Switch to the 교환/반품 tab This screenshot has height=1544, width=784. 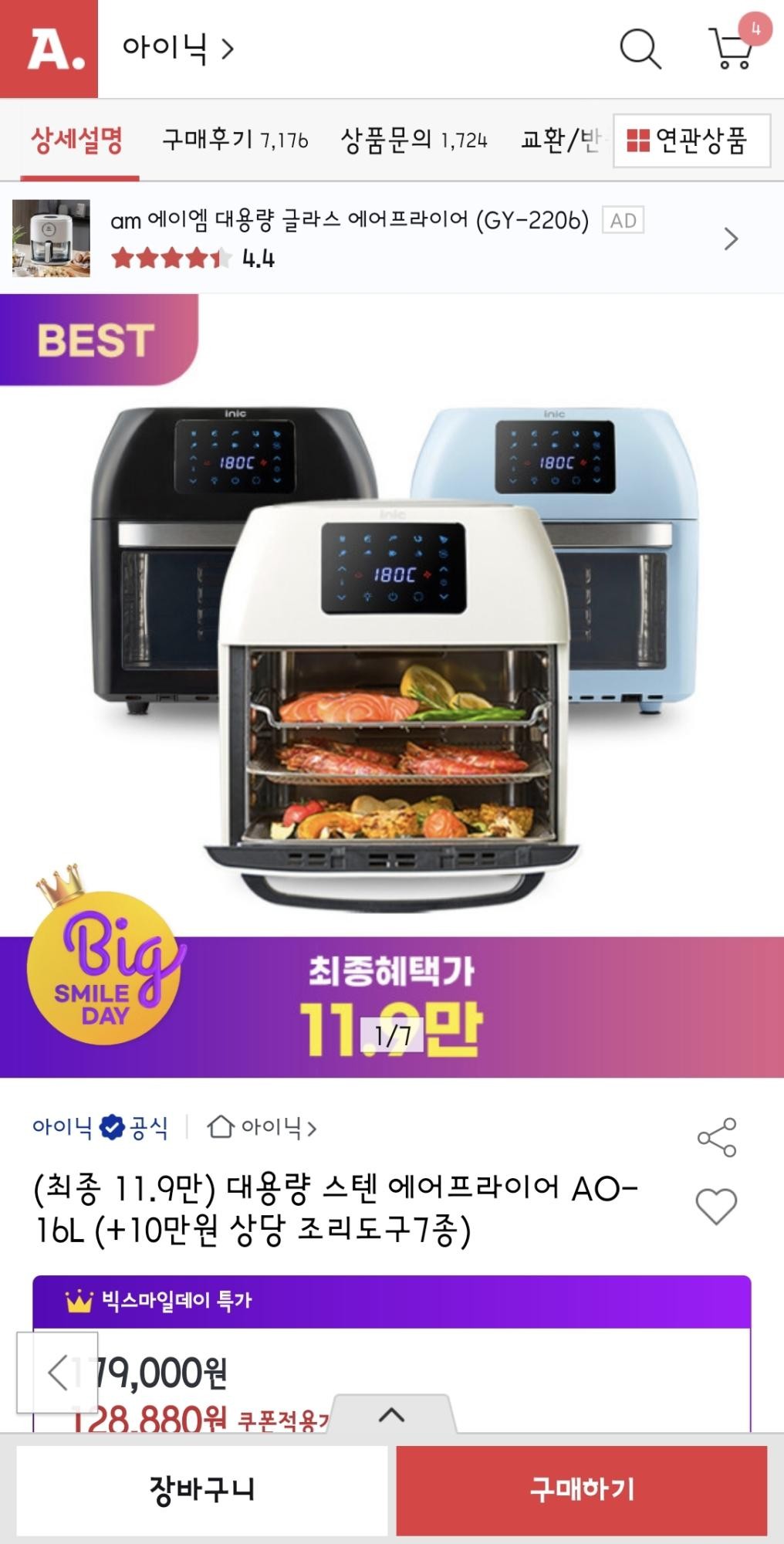tap(560, 141)
